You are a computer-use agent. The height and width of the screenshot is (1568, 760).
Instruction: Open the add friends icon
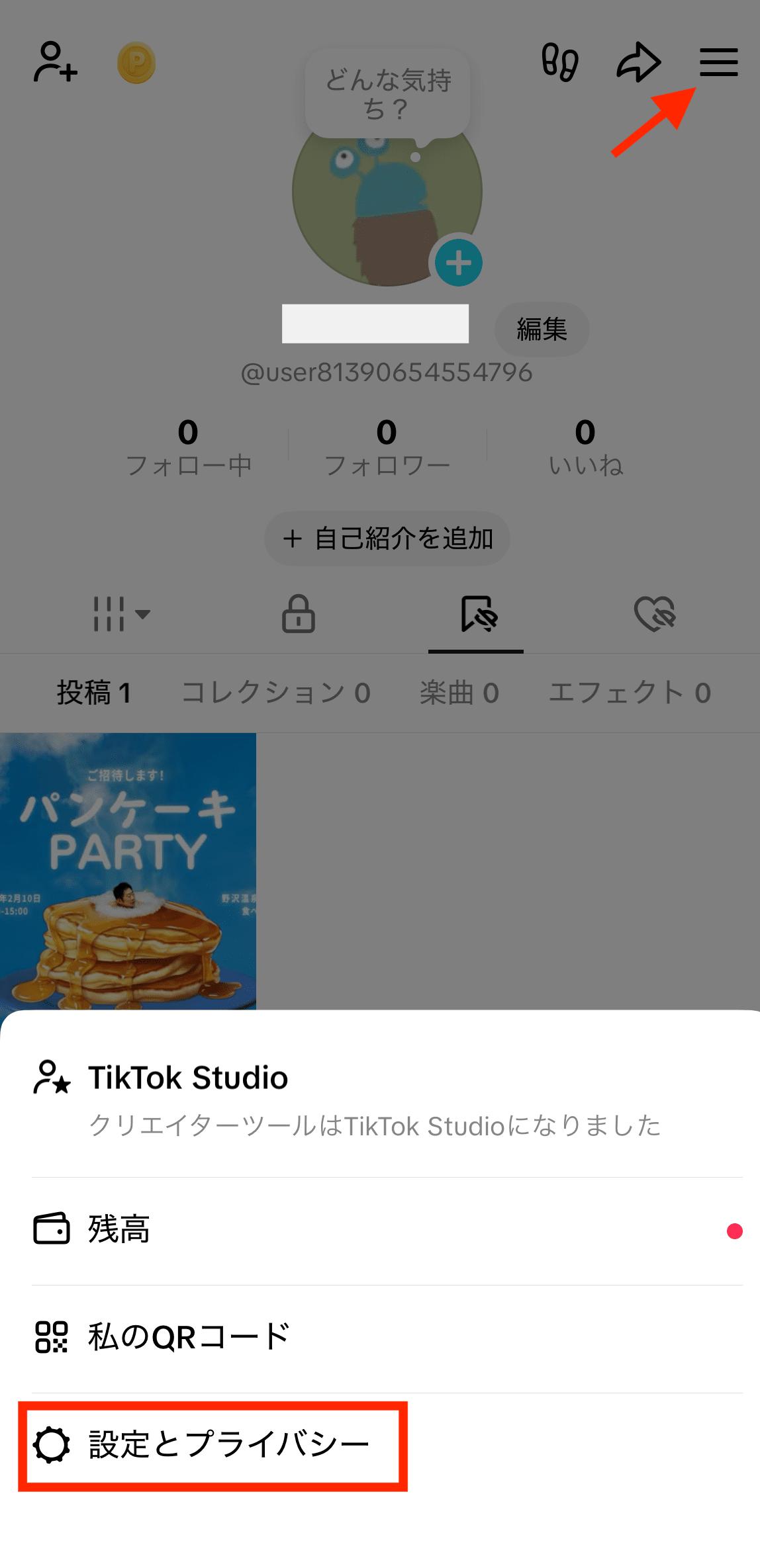tap(53, 63)
